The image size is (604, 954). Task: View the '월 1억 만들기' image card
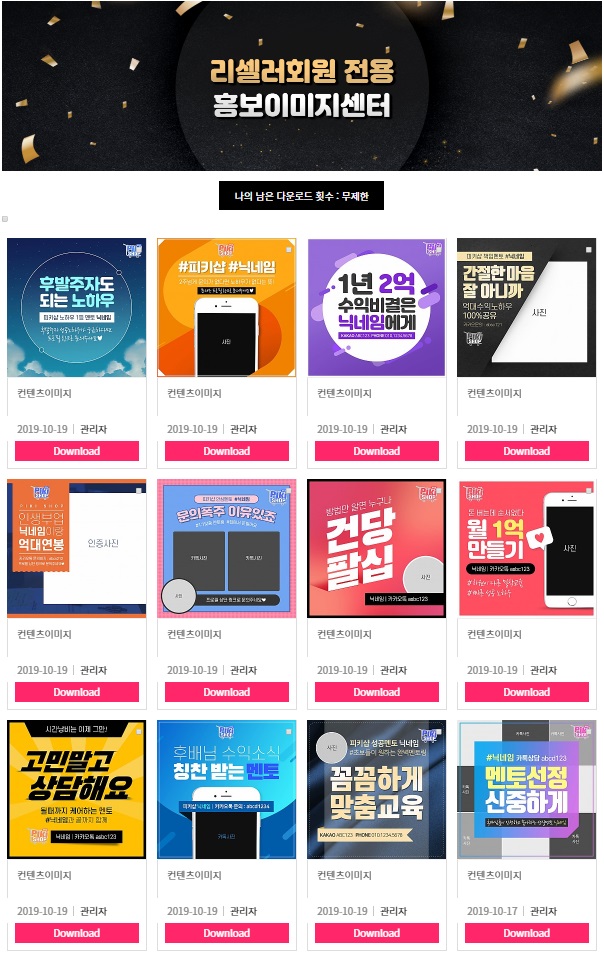pyautogui.click(x=527, y=549)
